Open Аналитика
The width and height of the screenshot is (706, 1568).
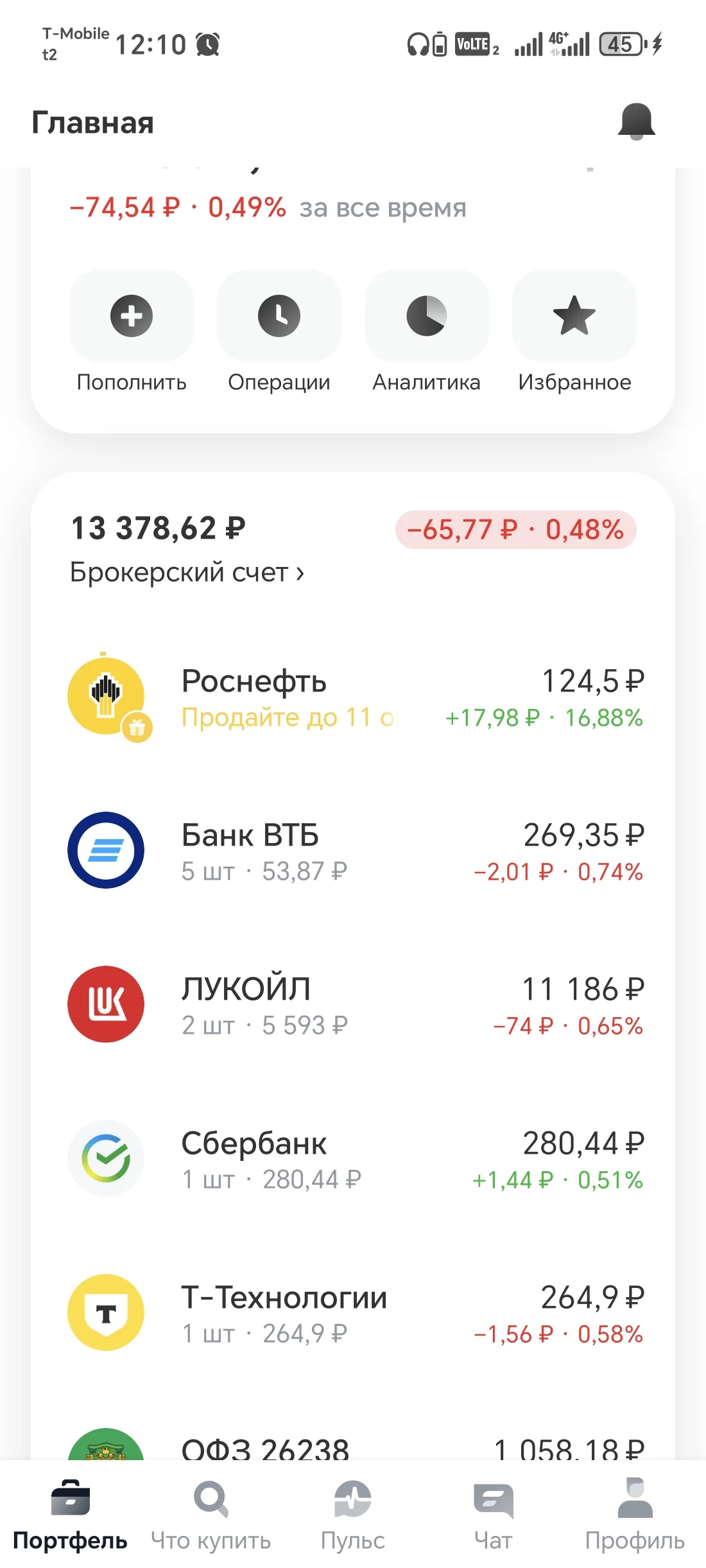pos(427,333)
